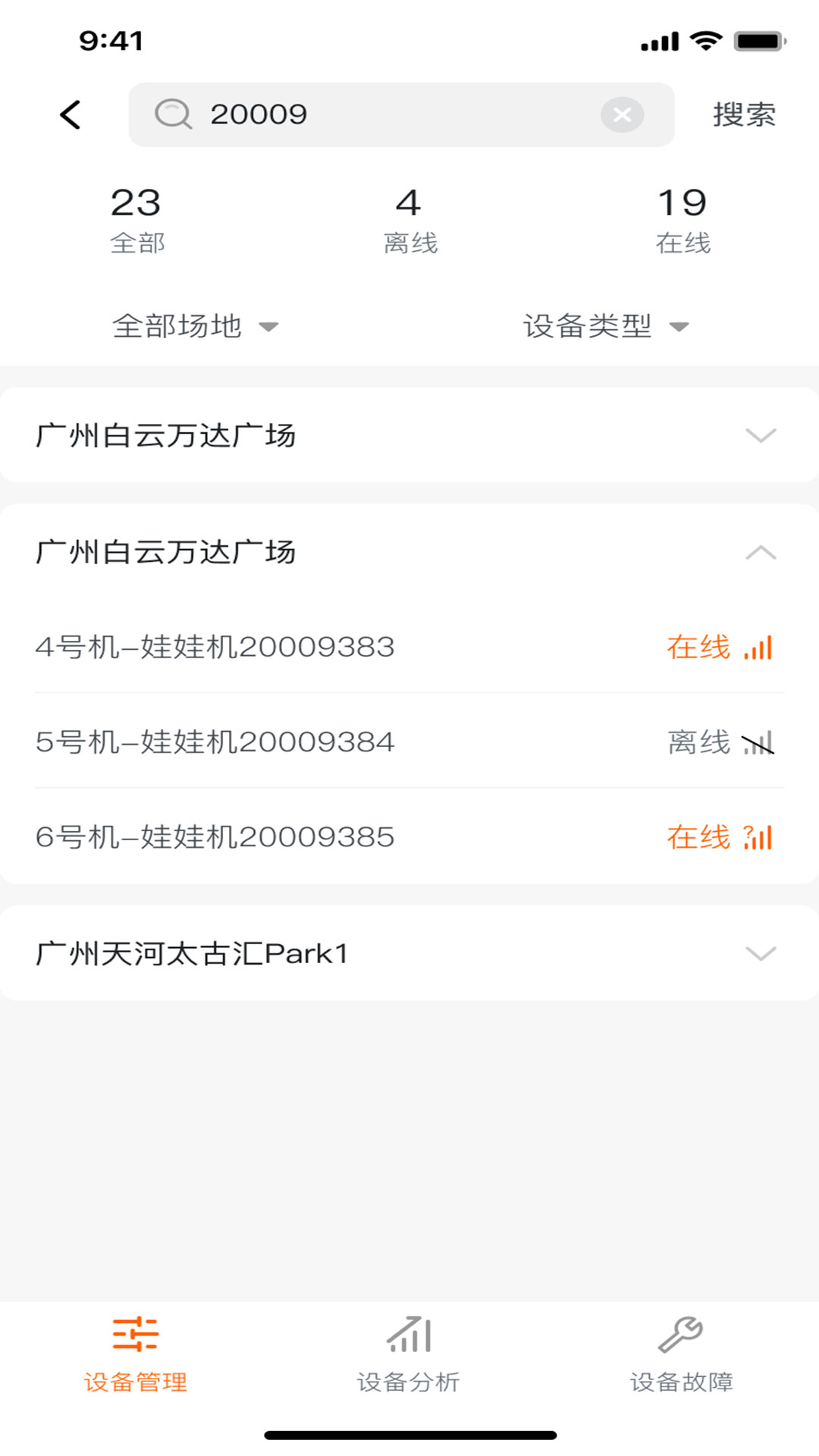
Task: Go back using the back arrow
Action: (x=71, y=115)
